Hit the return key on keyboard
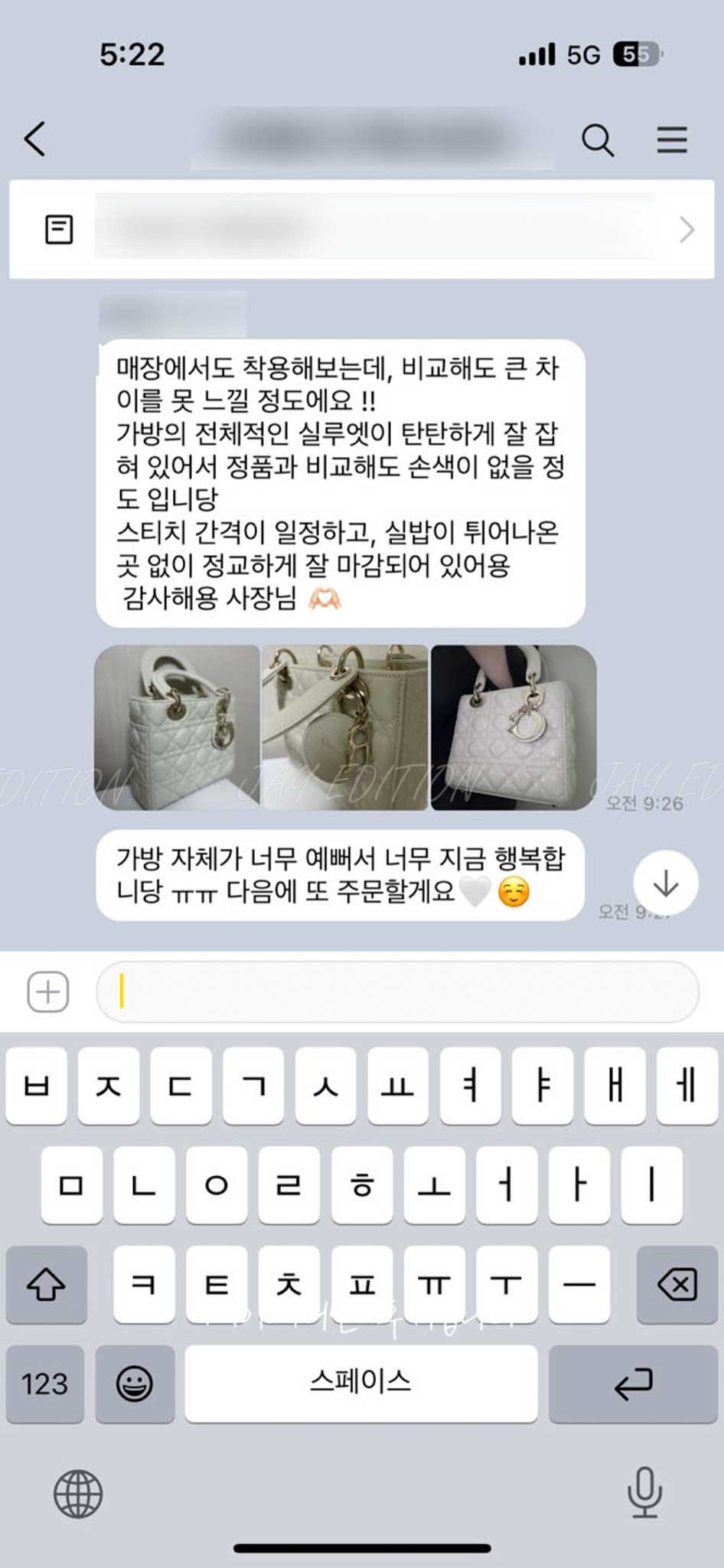 (632, 1383)
